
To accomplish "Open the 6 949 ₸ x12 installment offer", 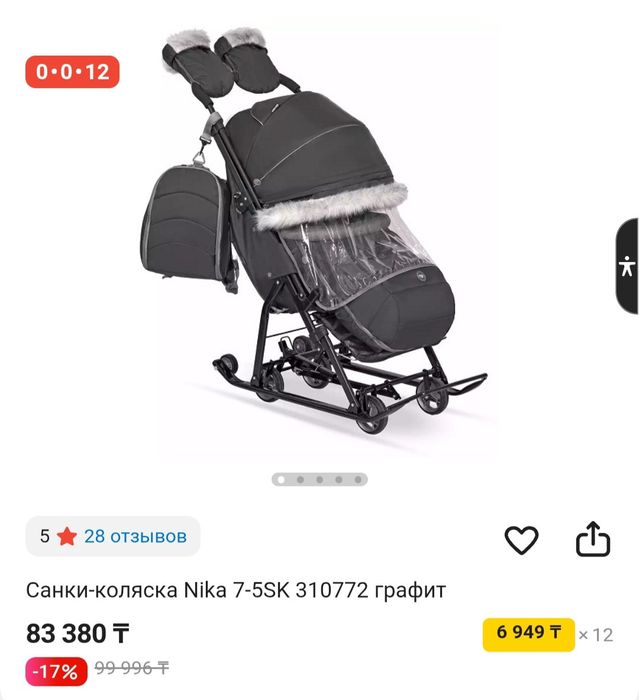I will [529, 634].
